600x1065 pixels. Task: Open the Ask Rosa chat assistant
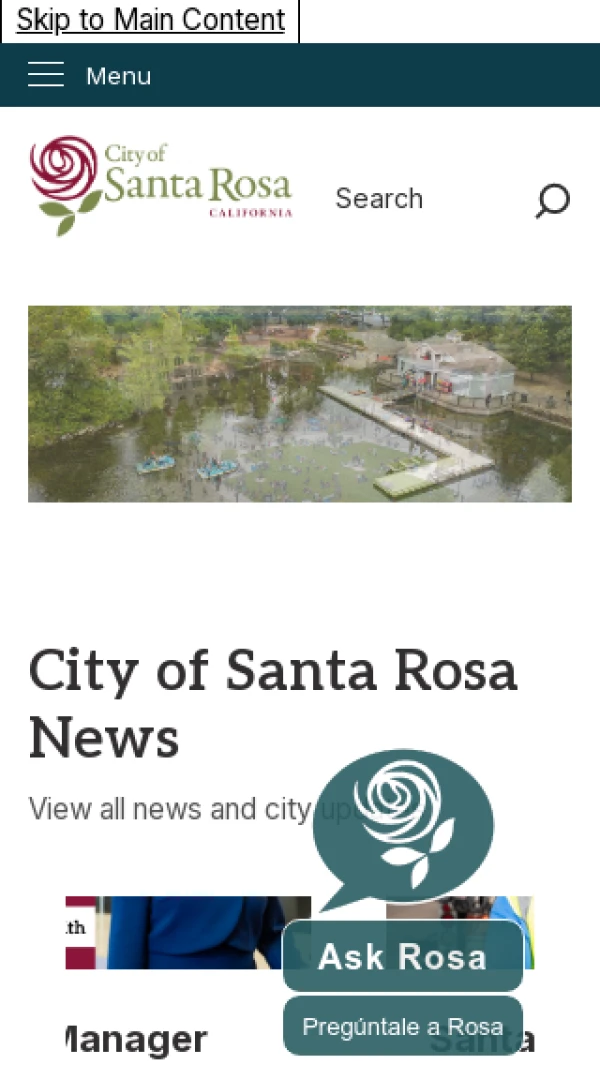pos(402,956)
